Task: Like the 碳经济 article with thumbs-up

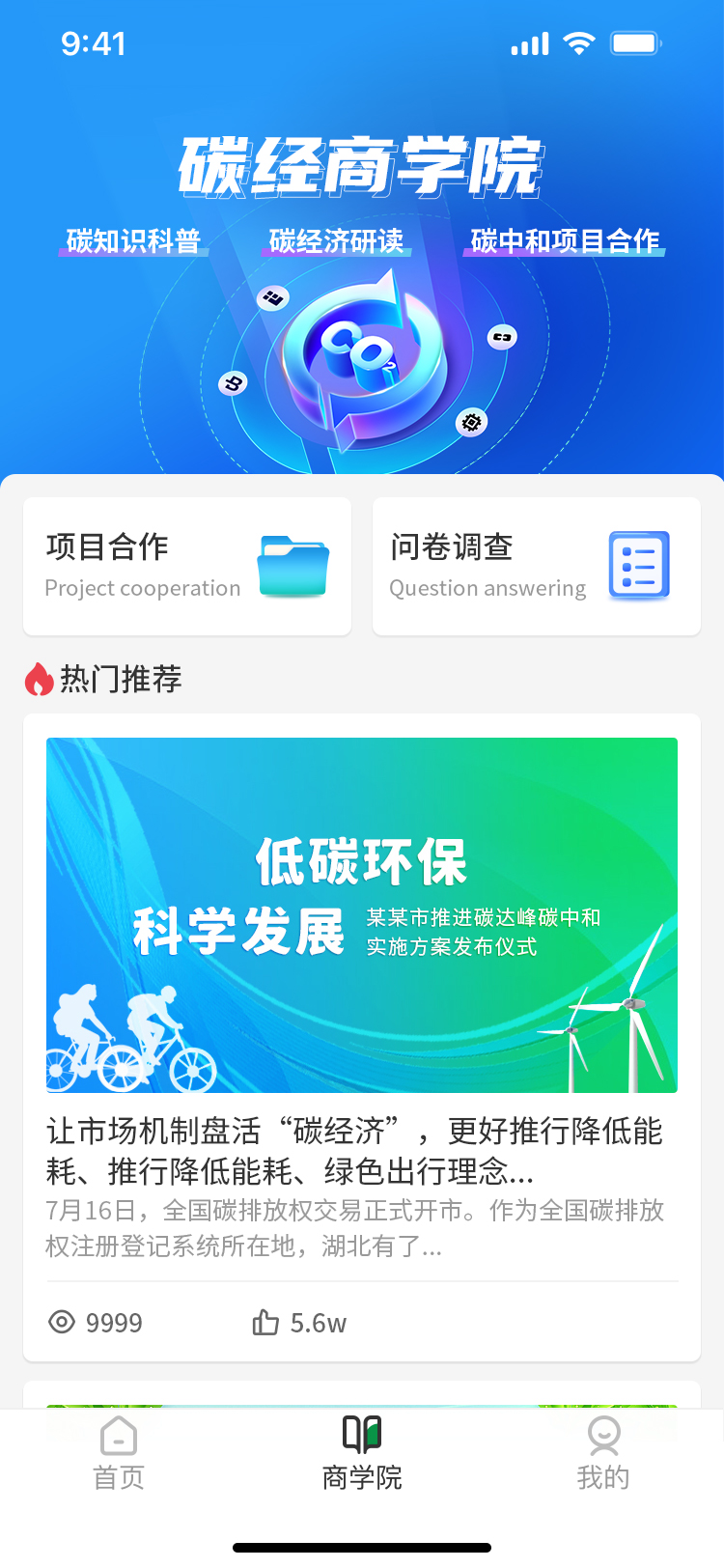Action: pos(266,1322)
